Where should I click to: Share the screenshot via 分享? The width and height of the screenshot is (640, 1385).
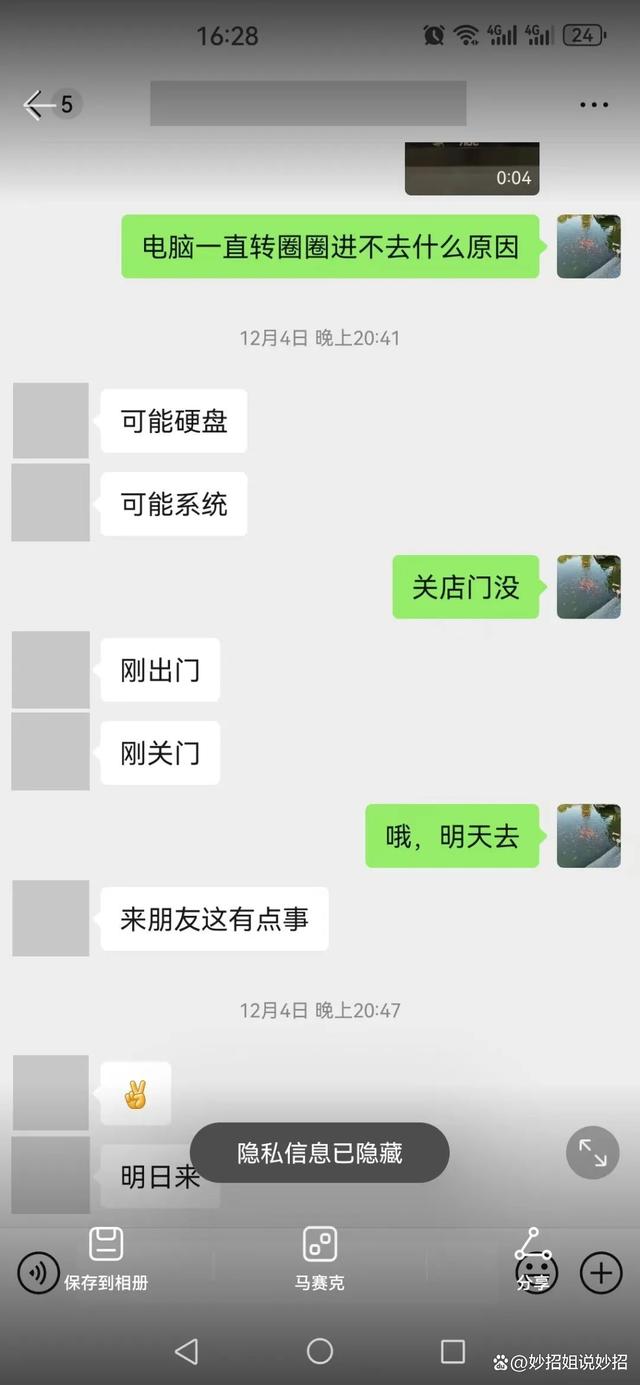tap(532, 1256)
